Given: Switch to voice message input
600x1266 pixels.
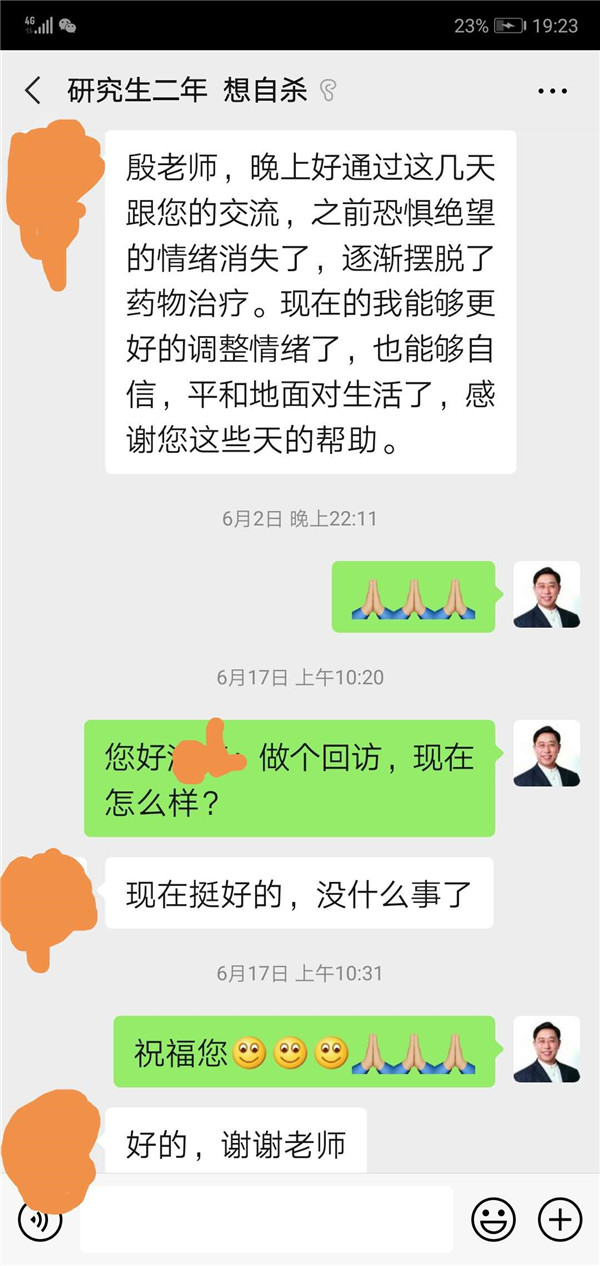Looking at the screenshot, I should tap(41, 1220).
